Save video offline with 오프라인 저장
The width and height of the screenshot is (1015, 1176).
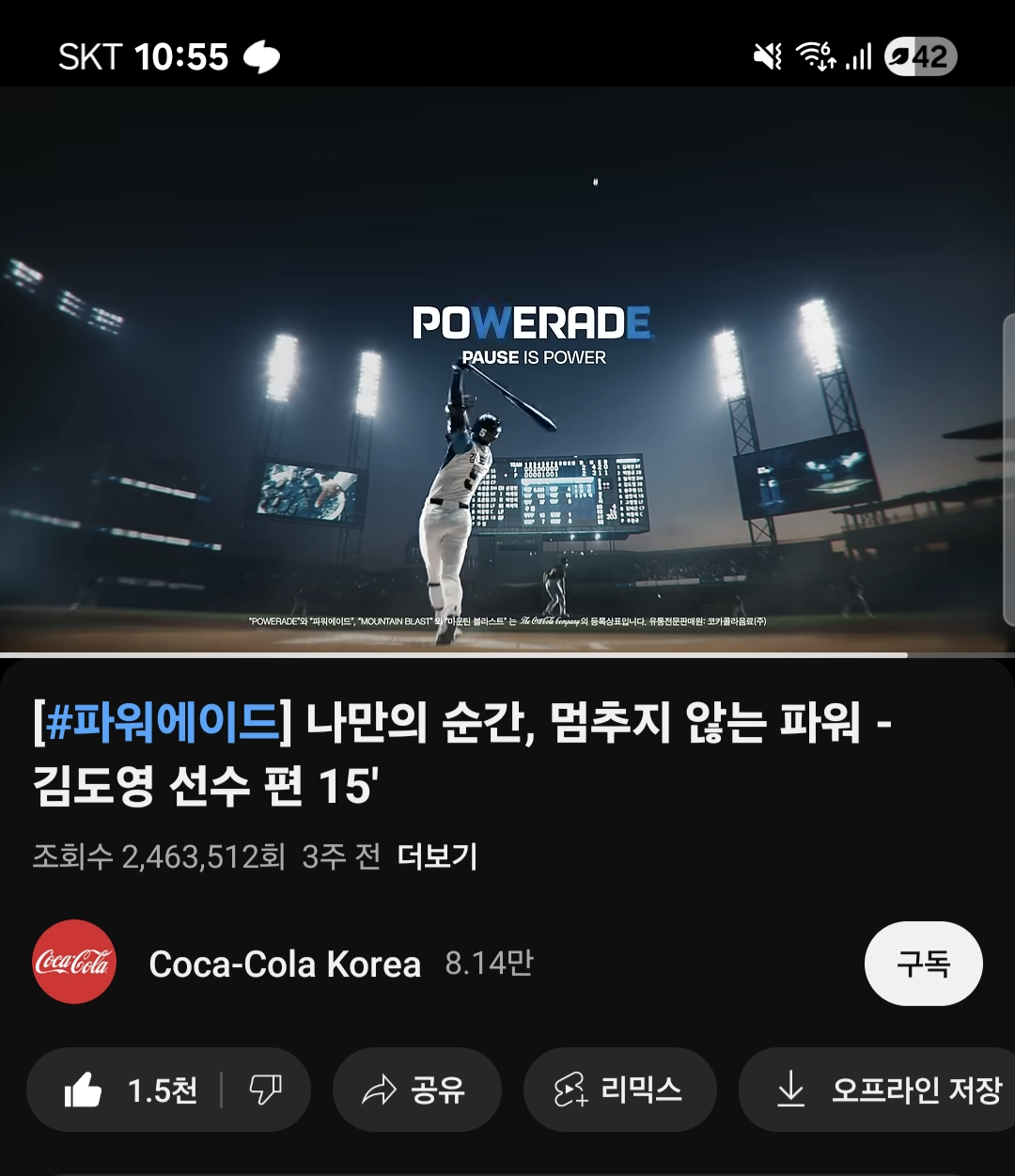tap(888, 1090)
